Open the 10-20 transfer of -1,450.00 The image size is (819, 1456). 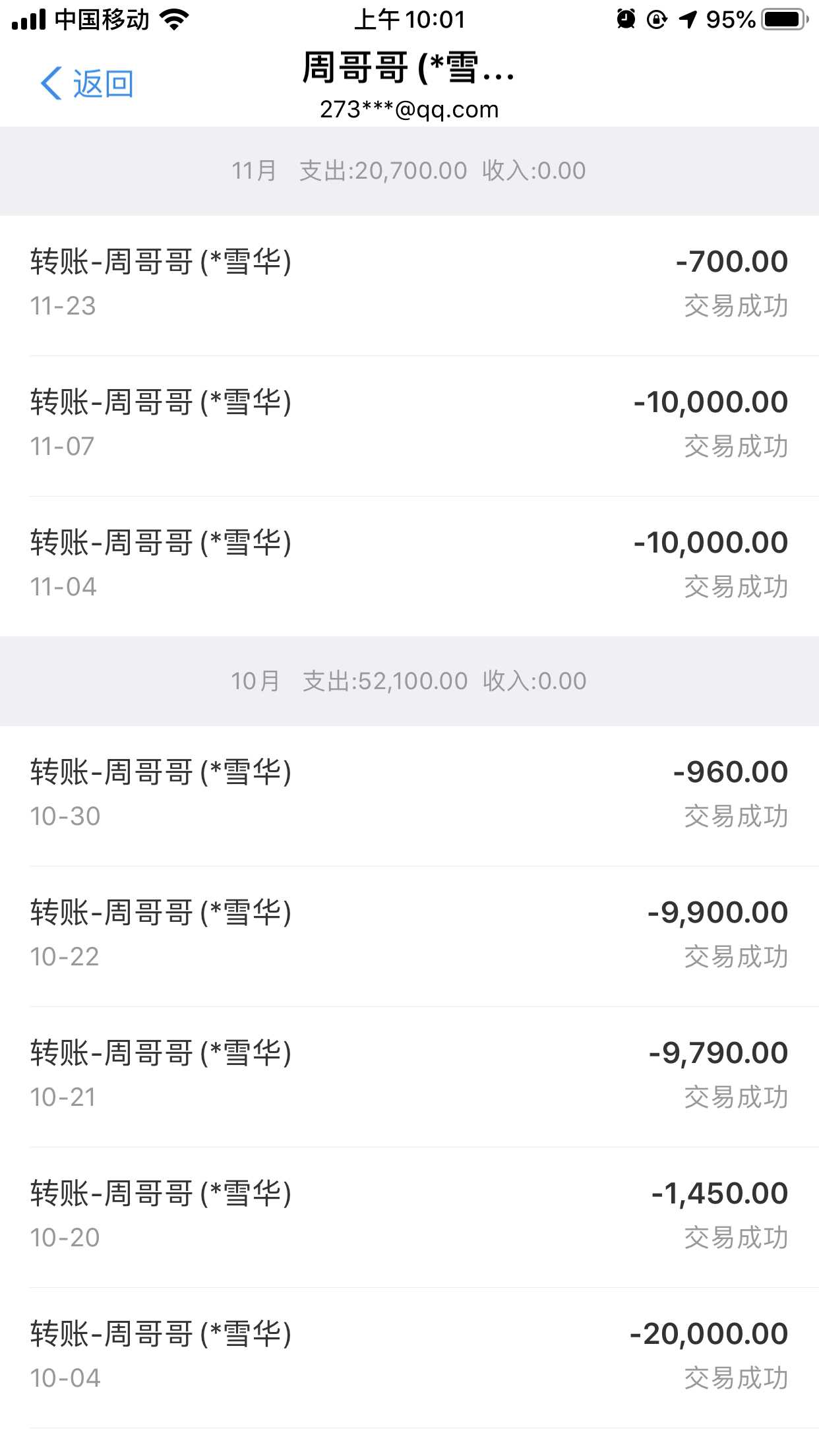(x=409, y=1216)
